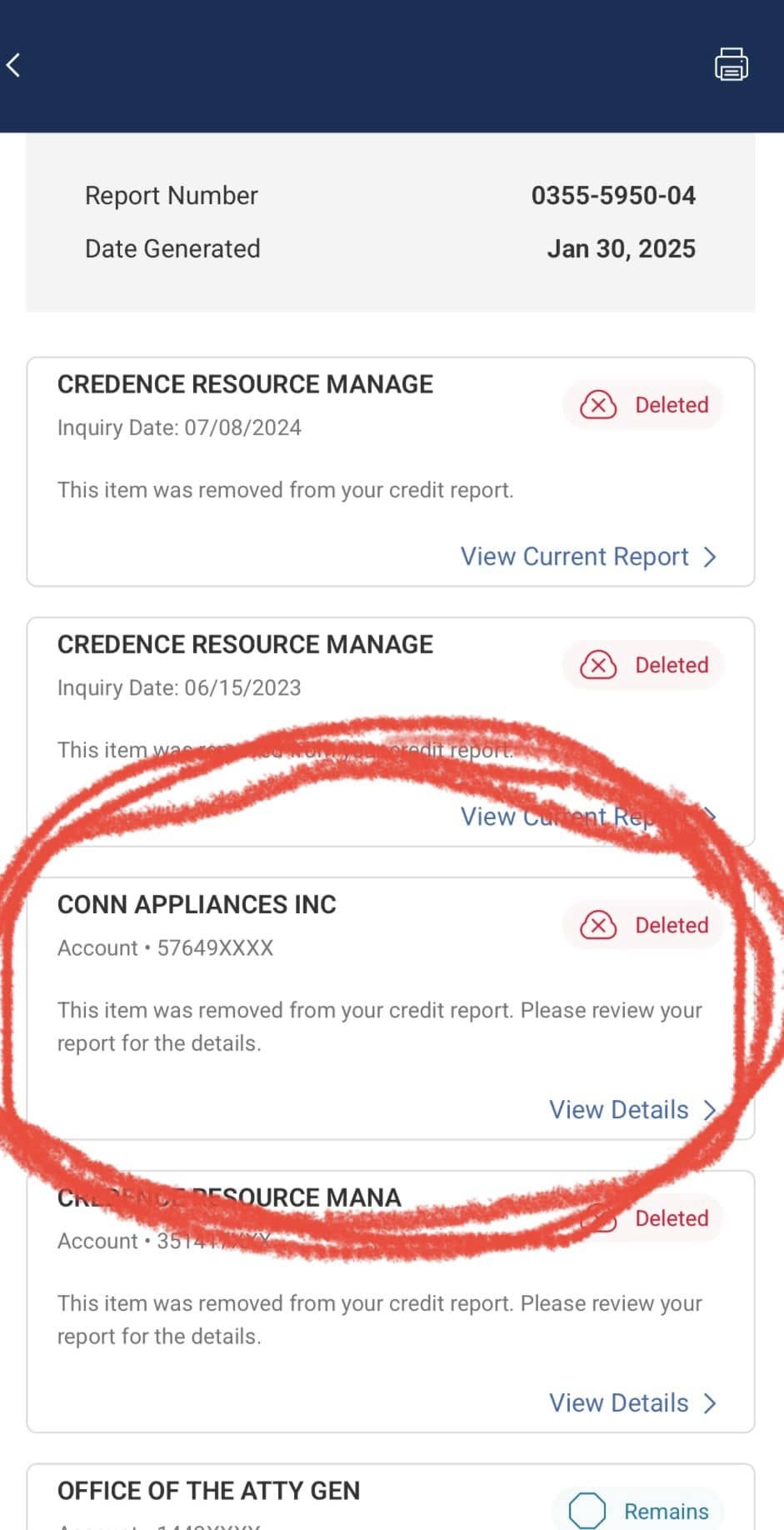Toggle the Deleted status pill for account 57649XXXX

tap(642, 925)
